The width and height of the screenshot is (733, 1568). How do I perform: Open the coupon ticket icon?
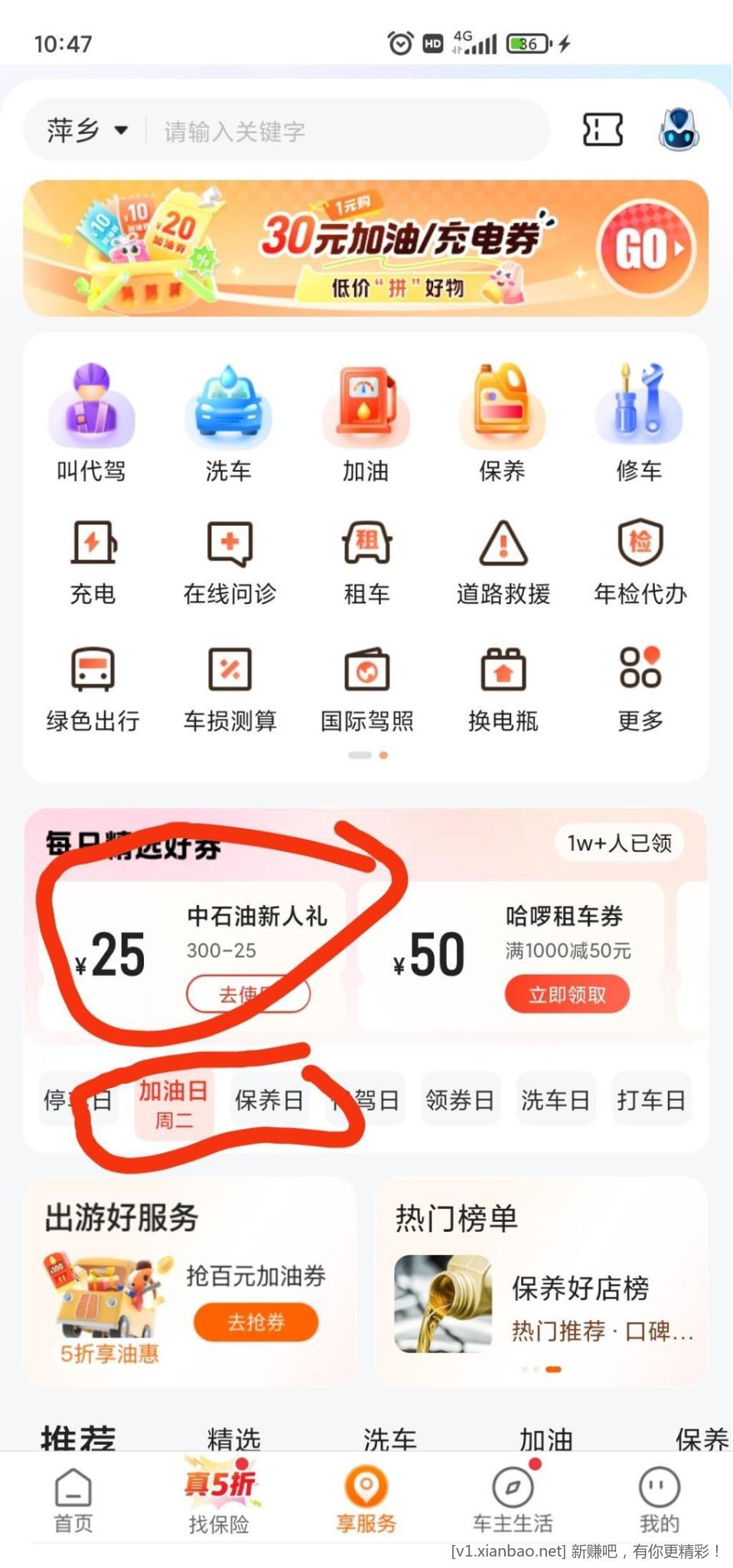(602, 129)
